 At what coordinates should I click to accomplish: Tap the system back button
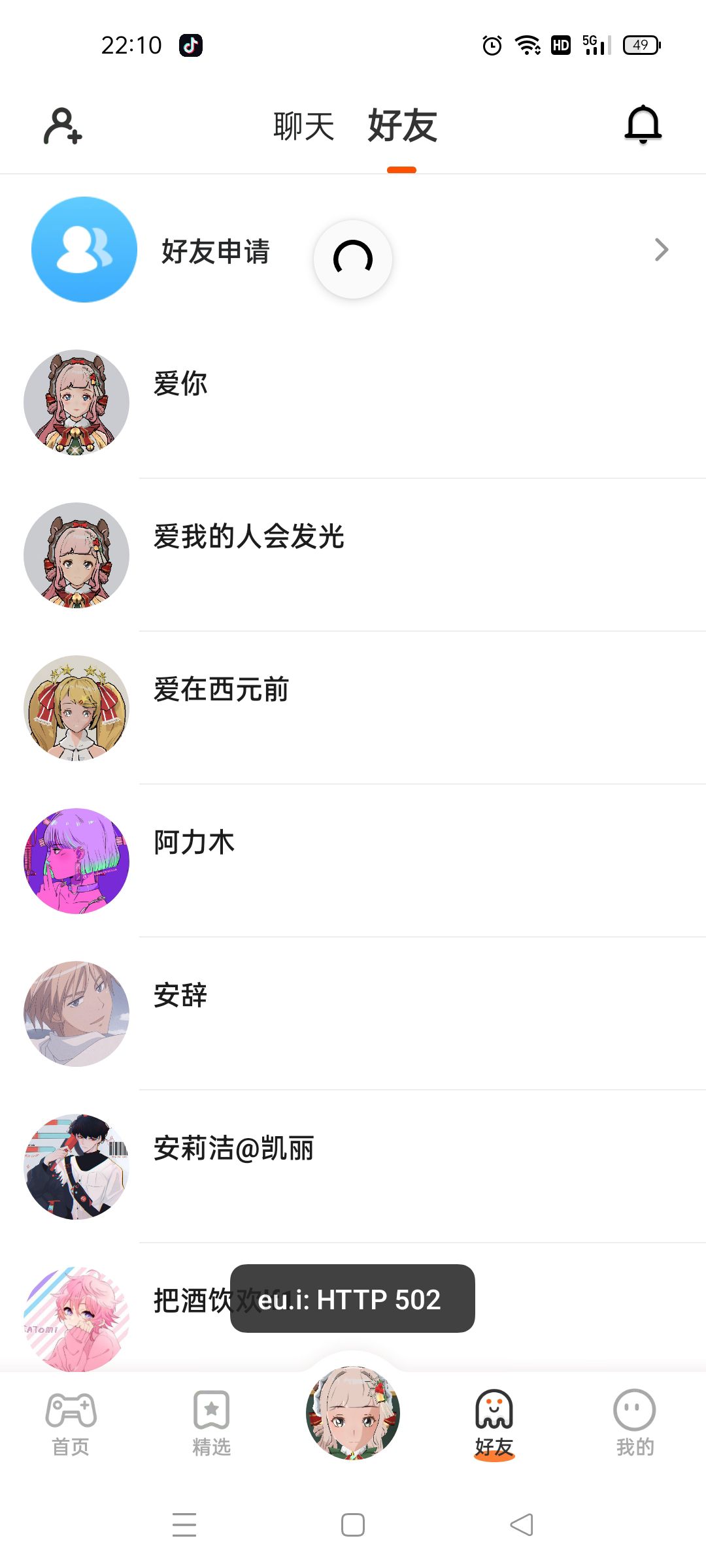[522, 1525]
